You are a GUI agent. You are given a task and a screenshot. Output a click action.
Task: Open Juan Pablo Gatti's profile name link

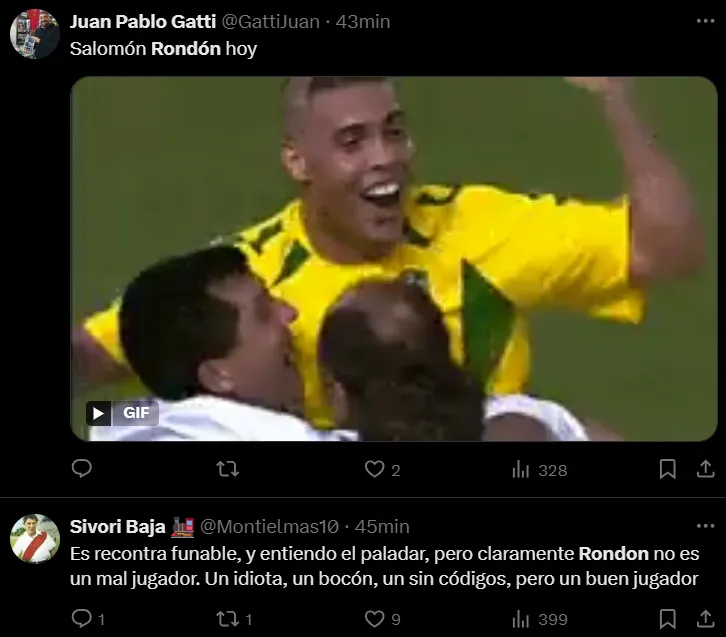click(142, 21)
